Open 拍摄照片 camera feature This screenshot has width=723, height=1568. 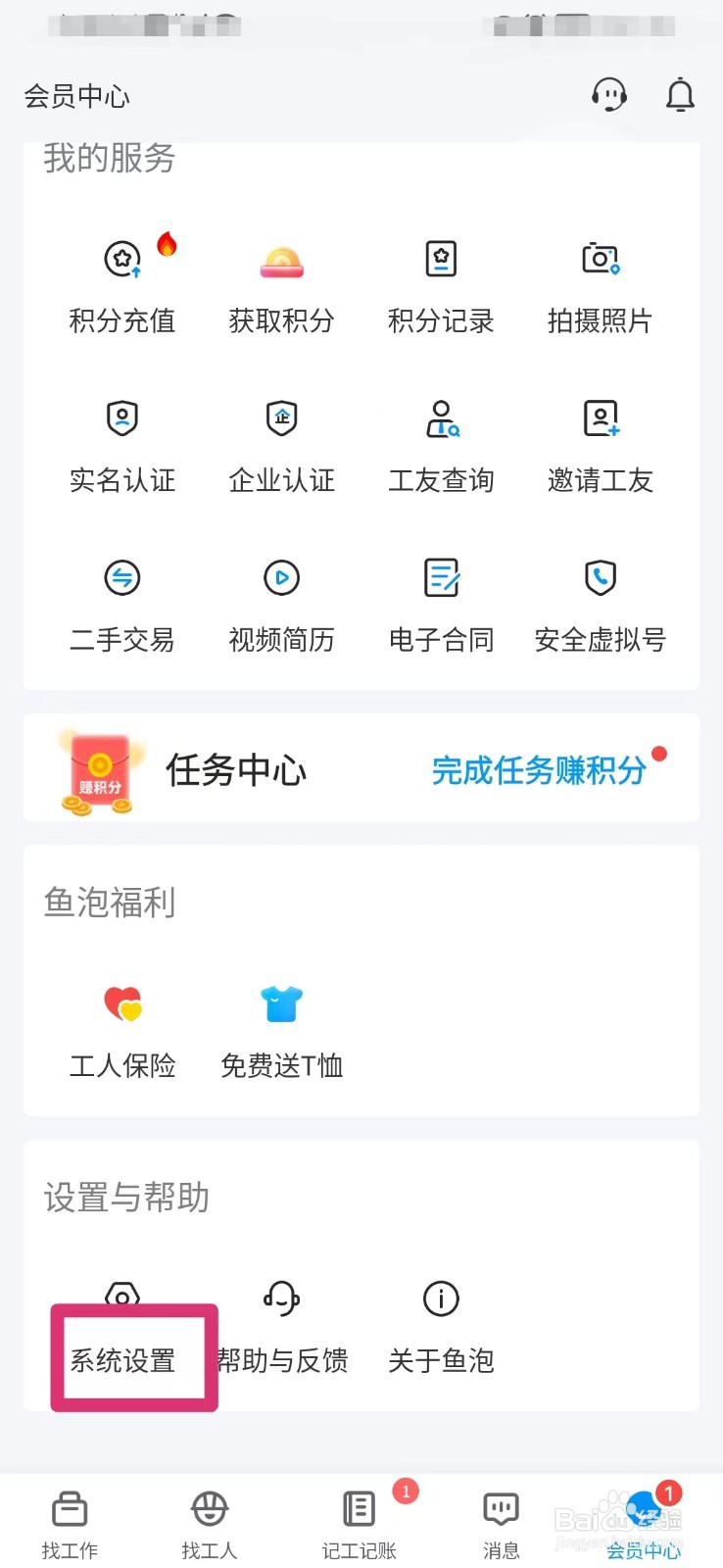(600, 284)
